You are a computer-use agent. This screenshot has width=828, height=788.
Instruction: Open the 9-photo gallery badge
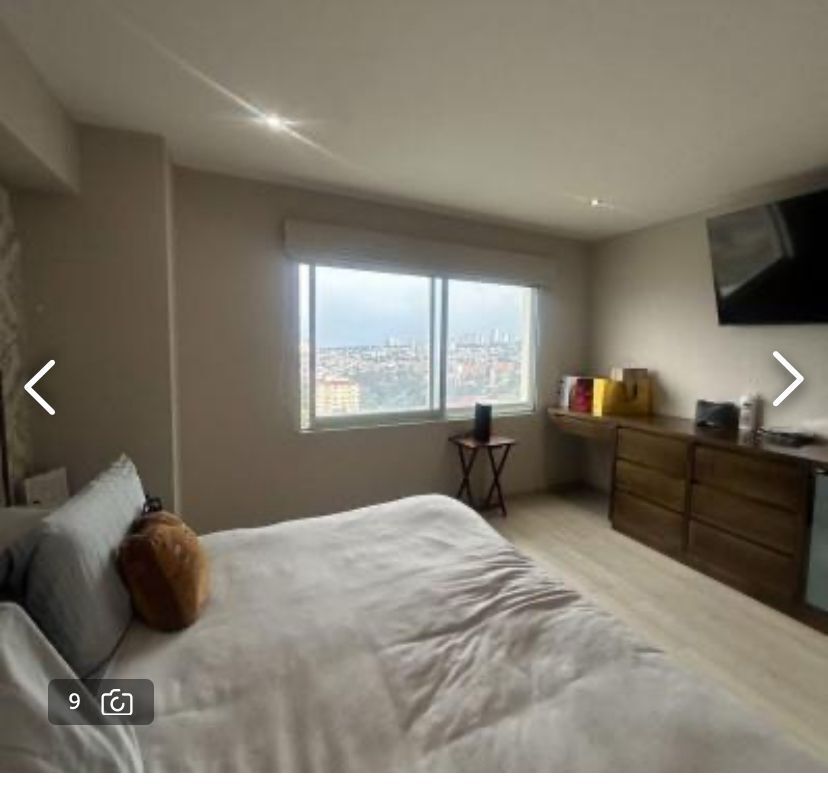(x=101, y=702)
